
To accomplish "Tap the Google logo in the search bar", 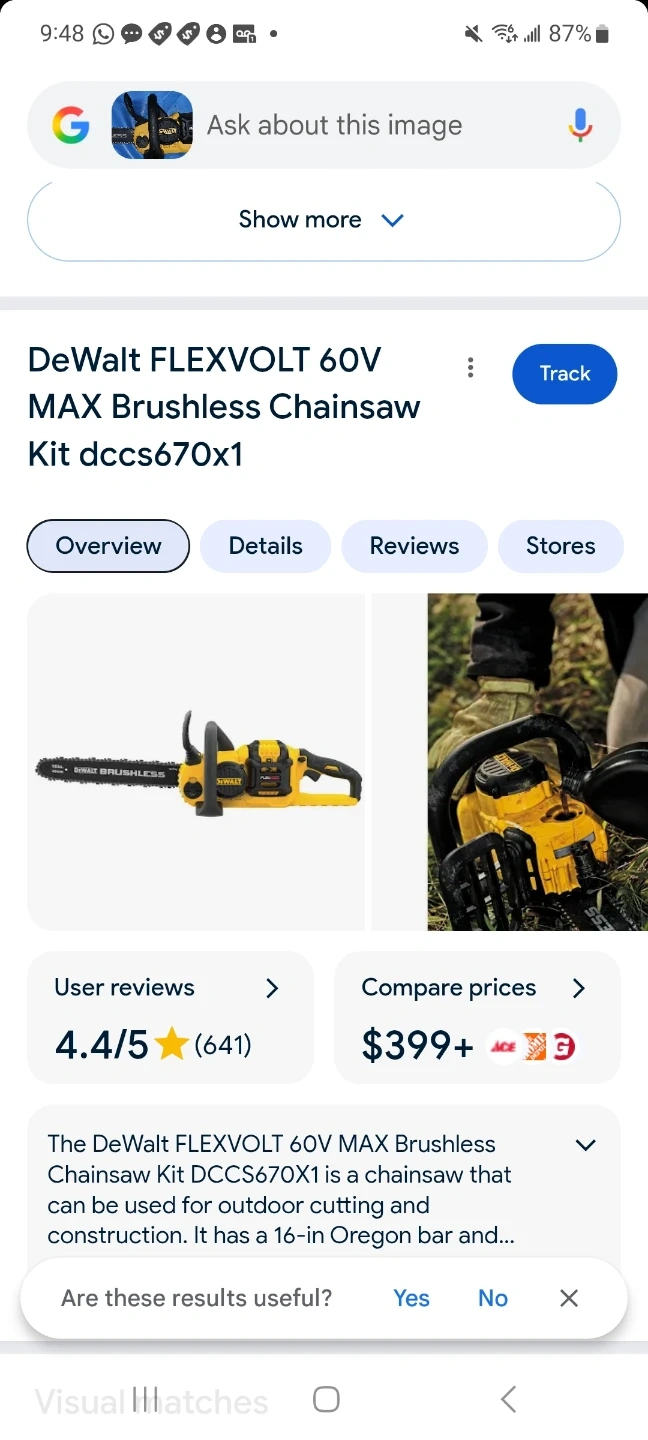I will [71, 126].
